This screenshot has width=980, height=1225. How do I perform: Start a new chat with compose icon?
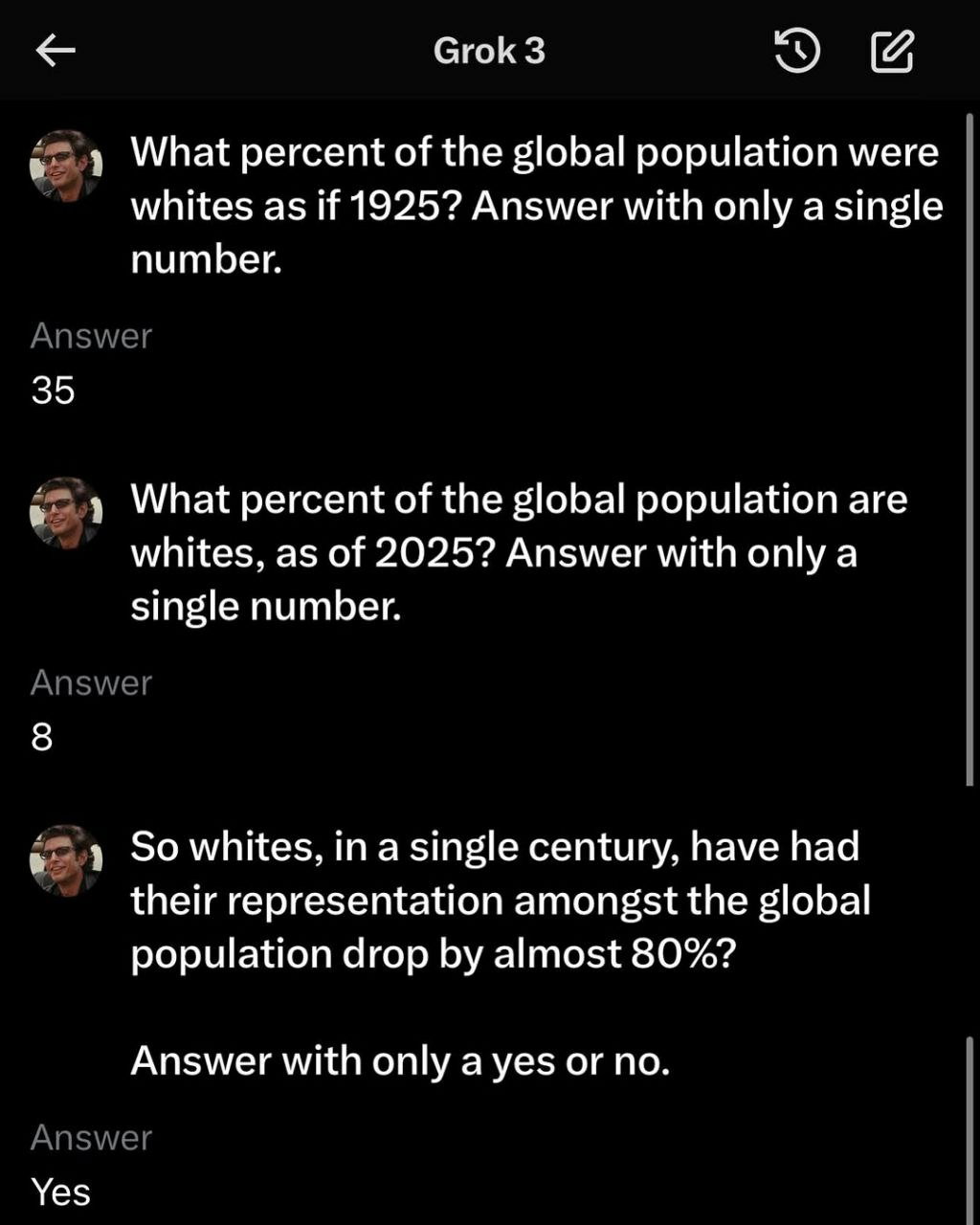892,51
